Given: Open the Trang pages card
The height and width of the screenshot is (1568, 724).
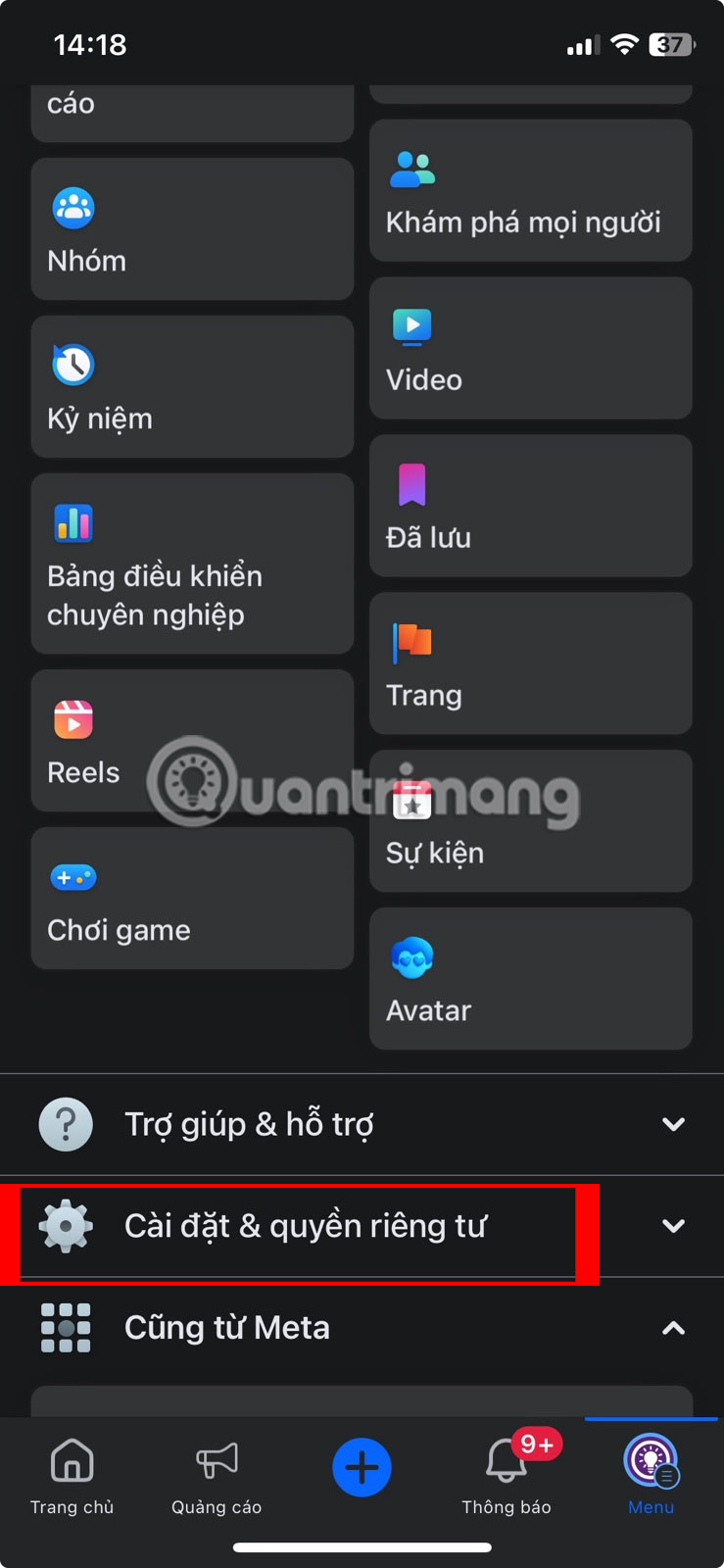Looking at the screenshot, I should [530, 663].
